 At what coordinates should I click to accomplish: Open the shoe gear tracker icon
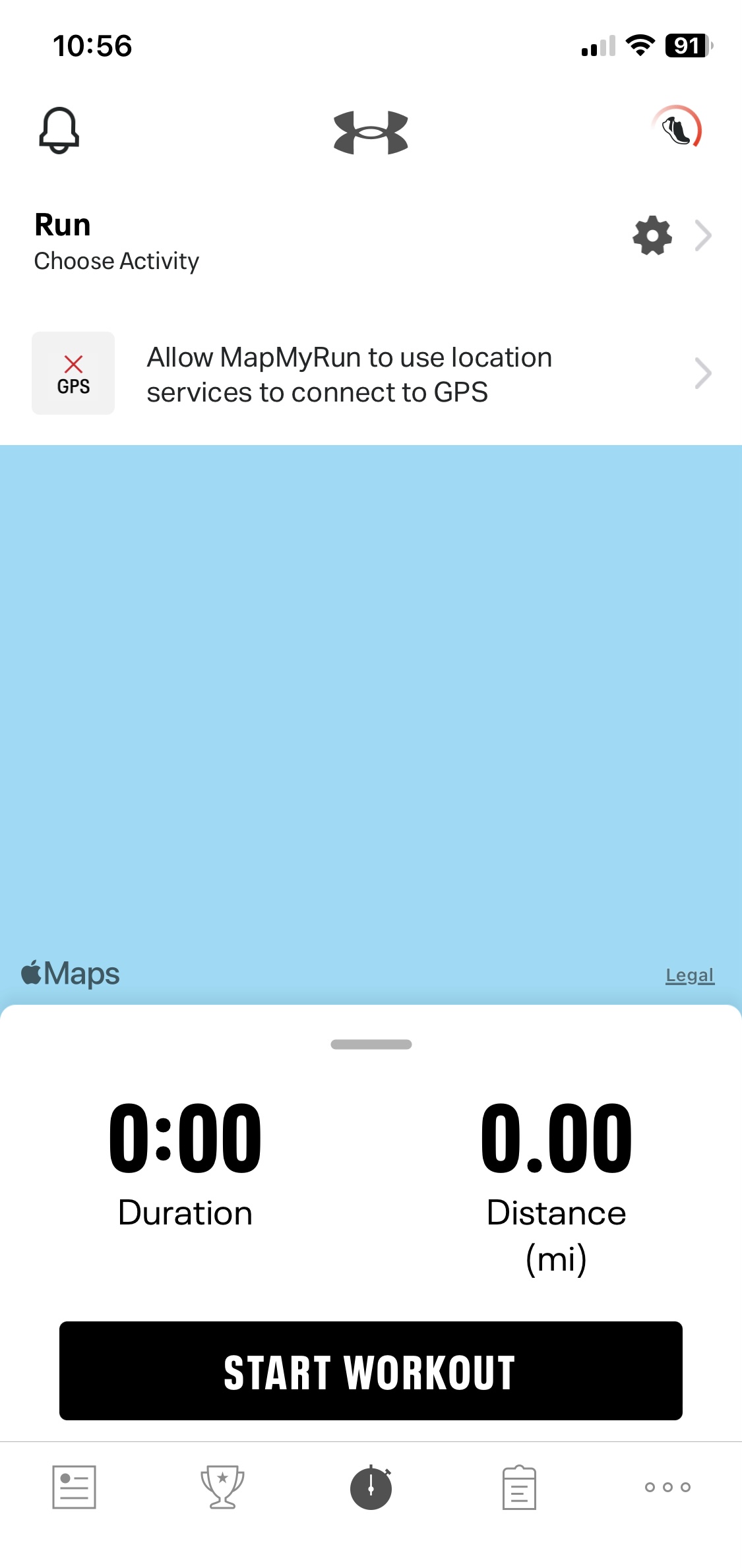[677, 128]
